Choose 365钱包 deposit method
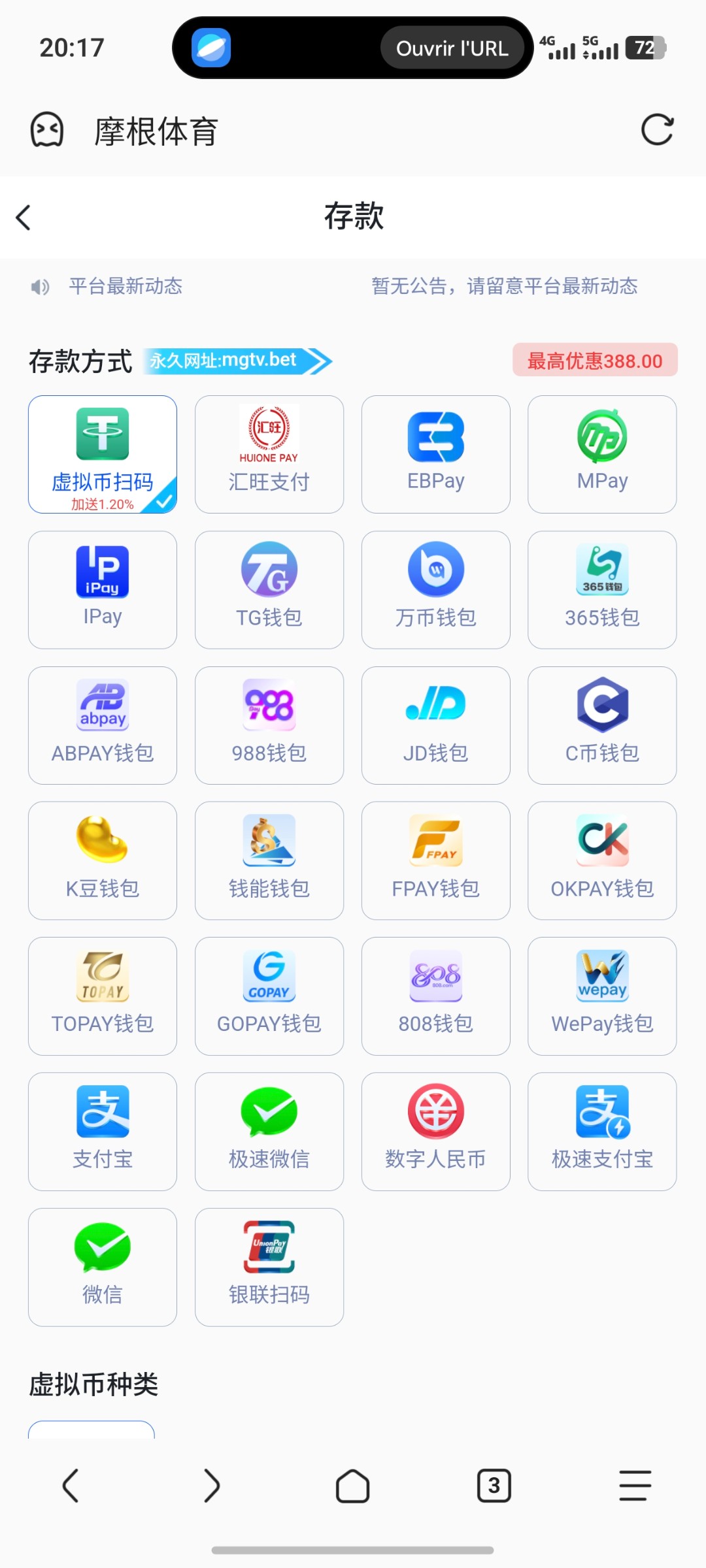 (601, 589)
